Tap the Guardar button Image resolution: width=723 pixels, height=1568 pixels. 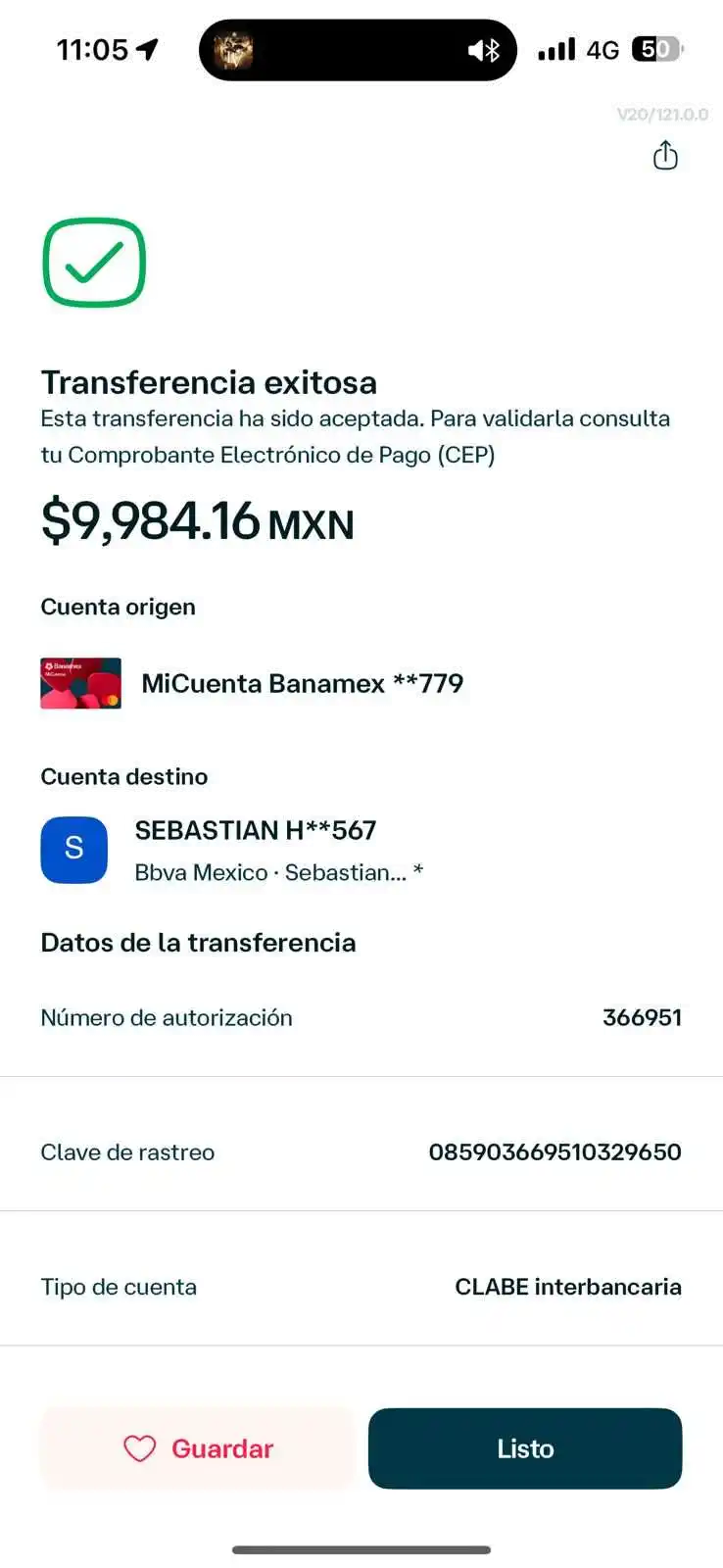198,1448
